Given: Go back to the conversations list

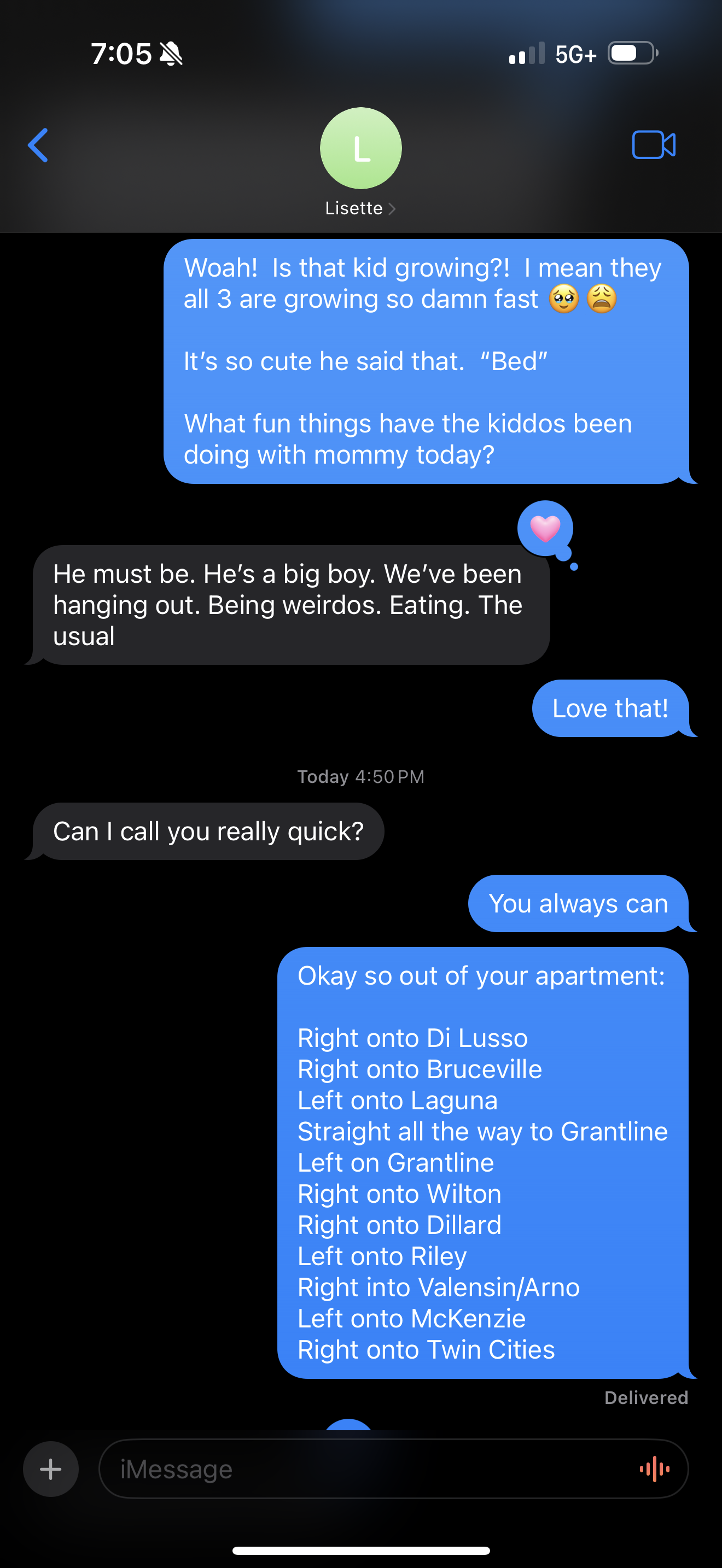Looking at the screenshot, I should click(38, 145).
